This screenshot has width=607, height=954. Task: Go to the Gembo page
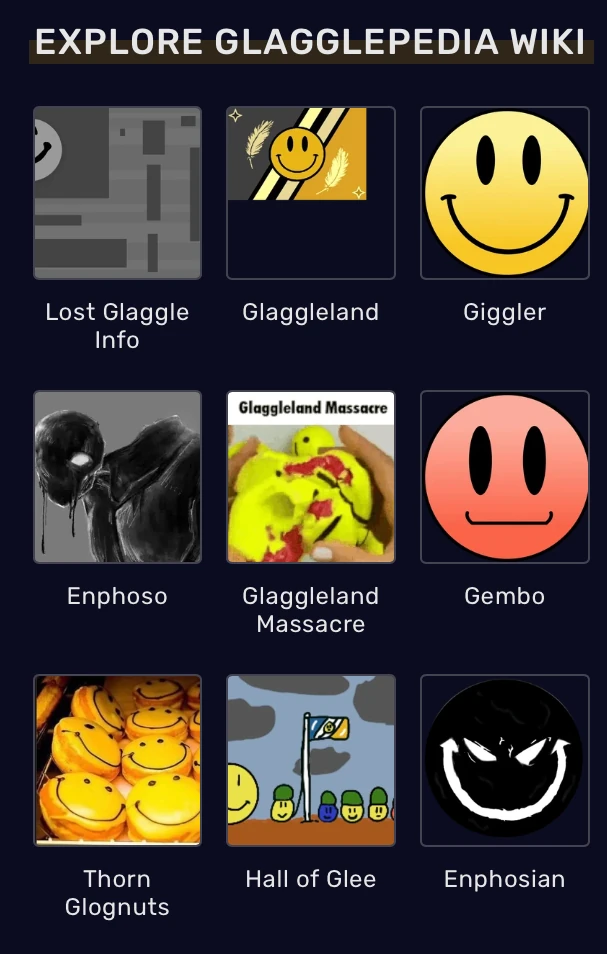504,477
